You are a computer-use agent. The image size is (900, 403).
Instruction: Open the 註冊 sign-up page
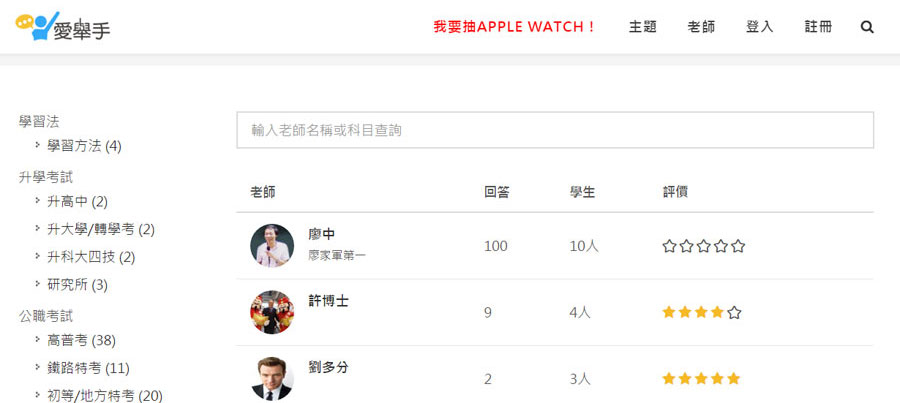tap(818, 27)
